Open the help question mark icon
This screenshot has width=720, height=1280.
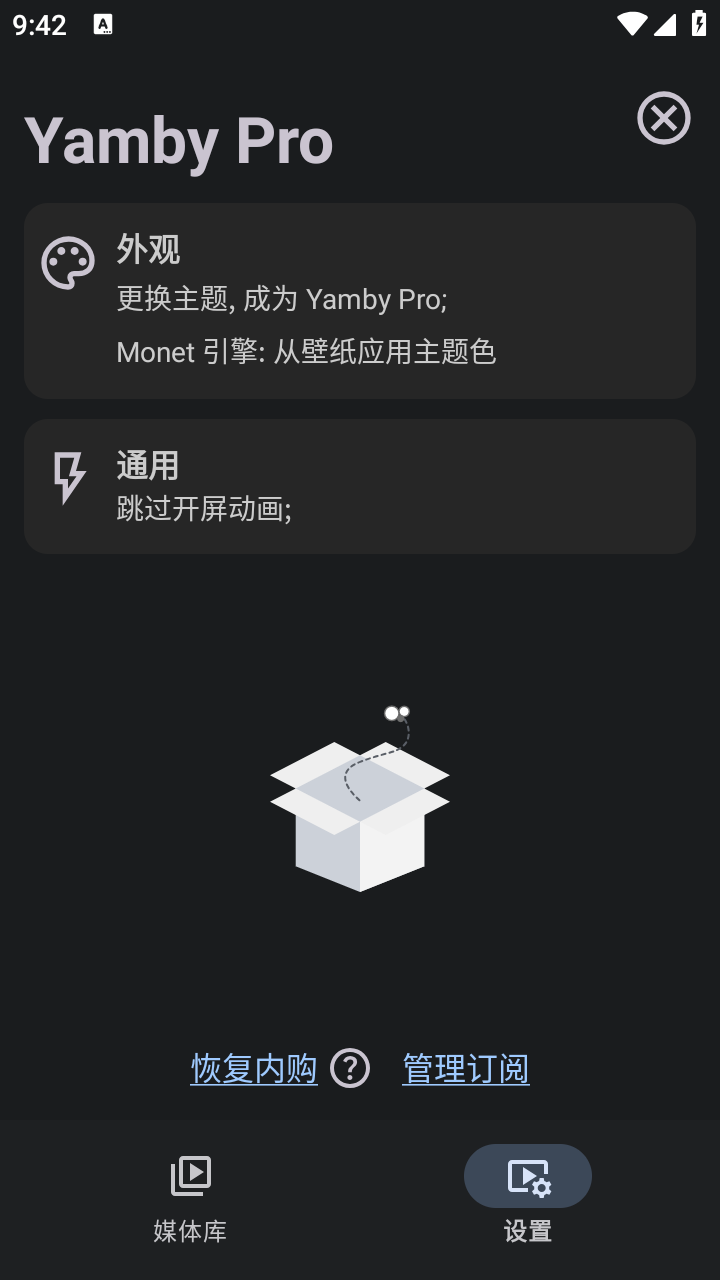coord(350,1069)
